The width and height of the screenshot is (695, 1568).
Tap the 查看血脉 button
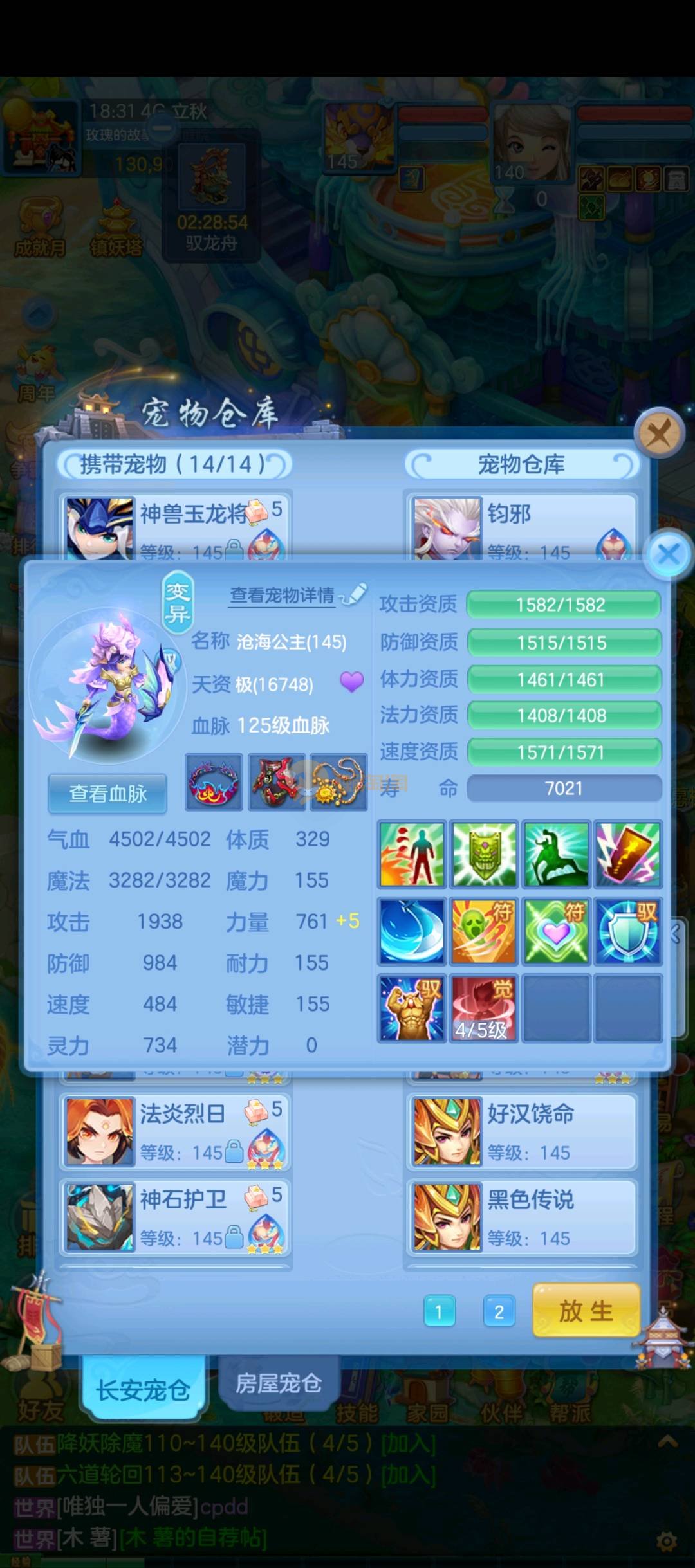107,794
